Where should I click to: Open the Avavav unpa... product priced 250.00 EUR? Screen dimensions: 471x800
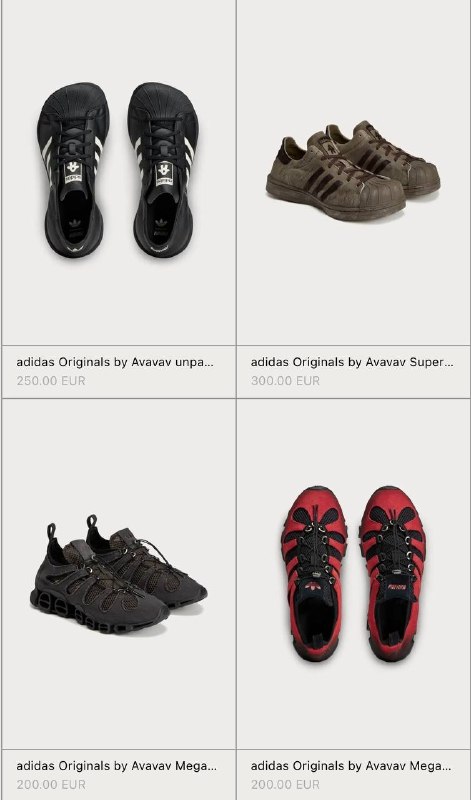tap(118, 199)
